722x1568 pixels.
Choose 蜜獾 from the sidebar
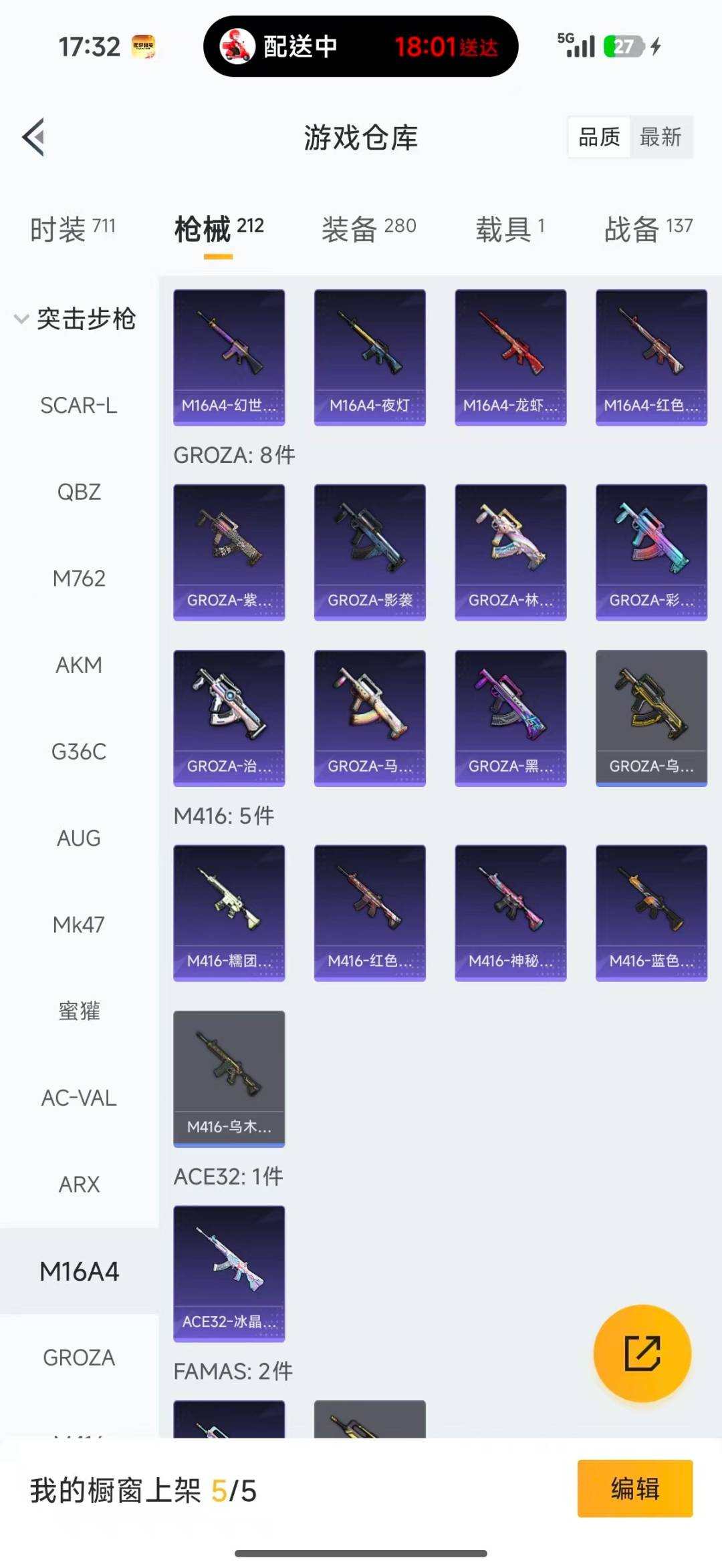pos(79,1011)
